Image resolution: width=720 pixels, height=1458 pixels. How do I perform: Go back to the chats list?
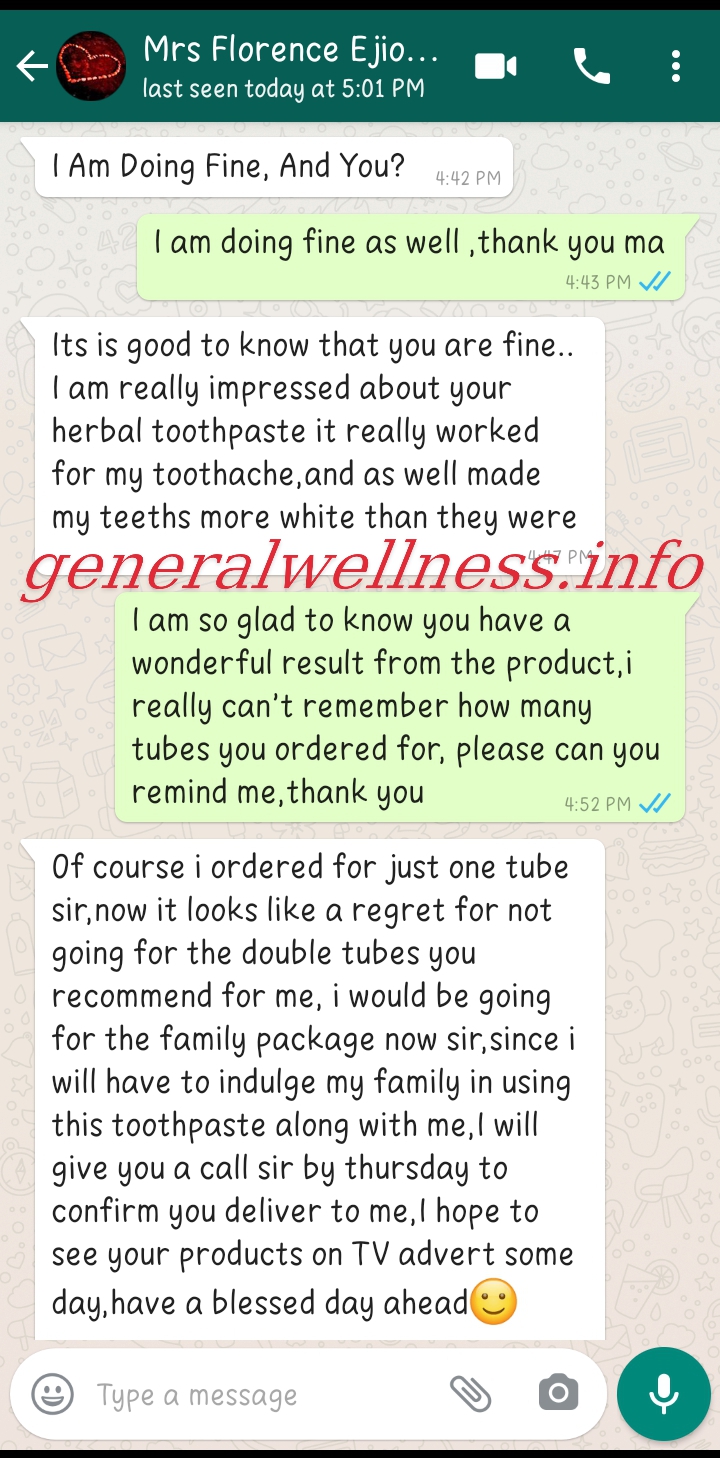tap(31, 67)
